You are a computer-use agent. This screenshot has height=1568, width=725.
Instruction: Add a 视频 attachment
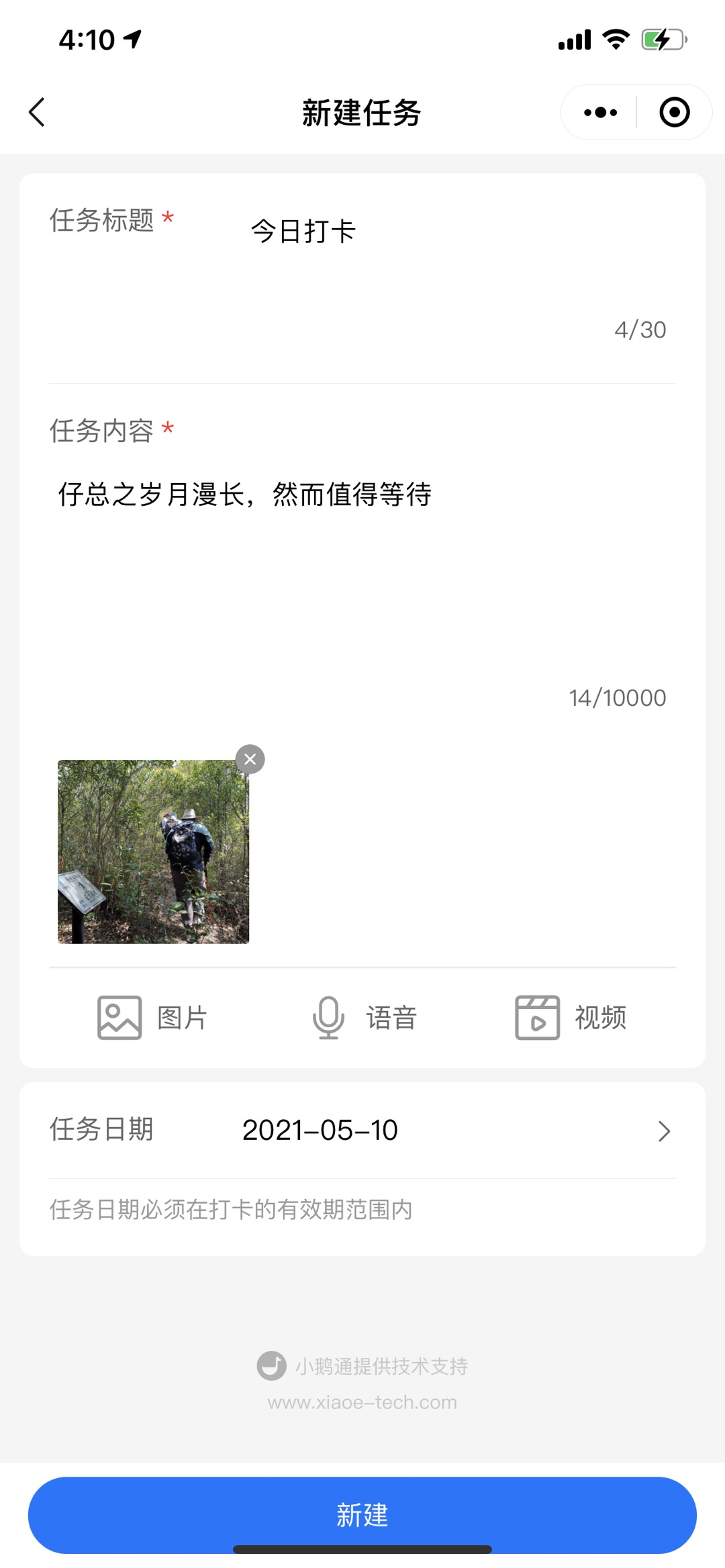[571, 1018]
